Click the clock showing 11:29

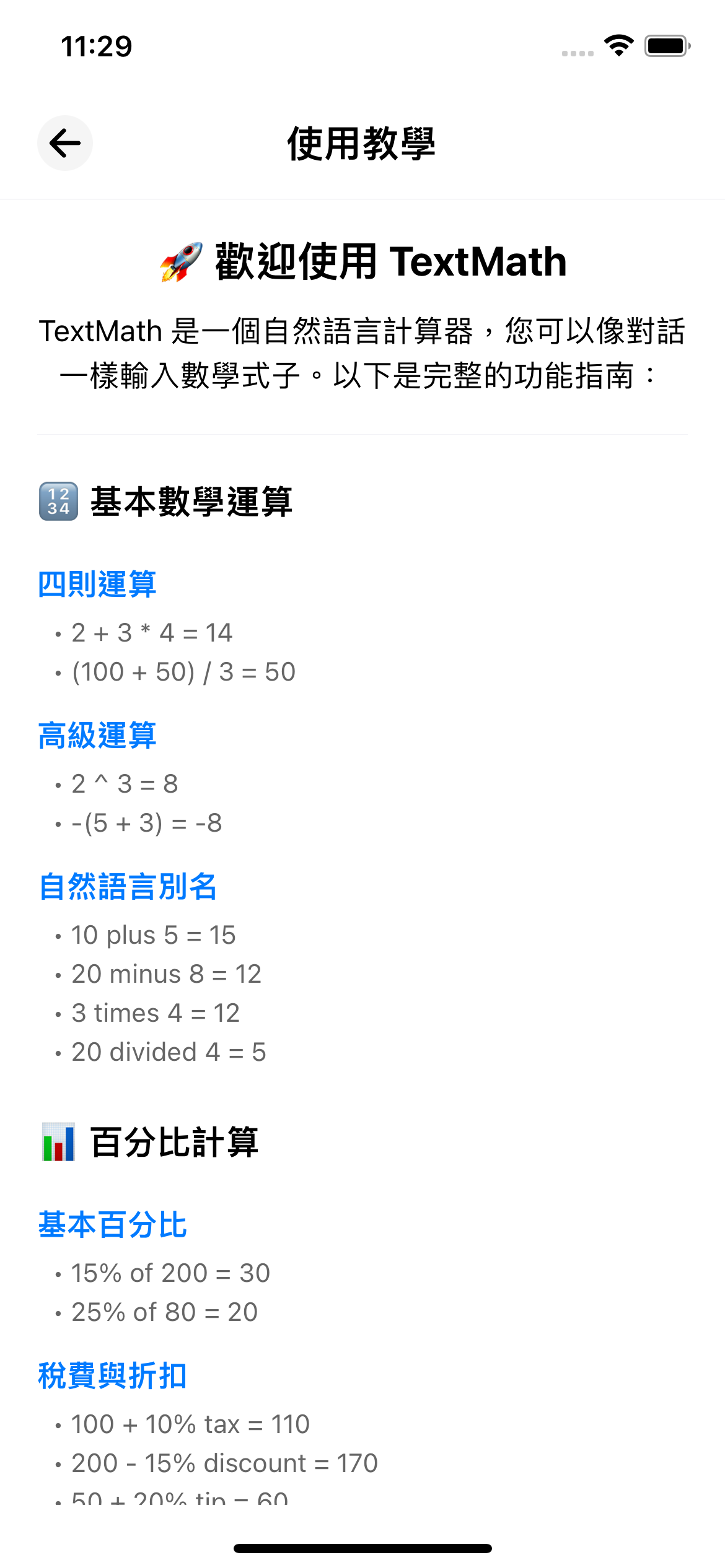point(96,45)
